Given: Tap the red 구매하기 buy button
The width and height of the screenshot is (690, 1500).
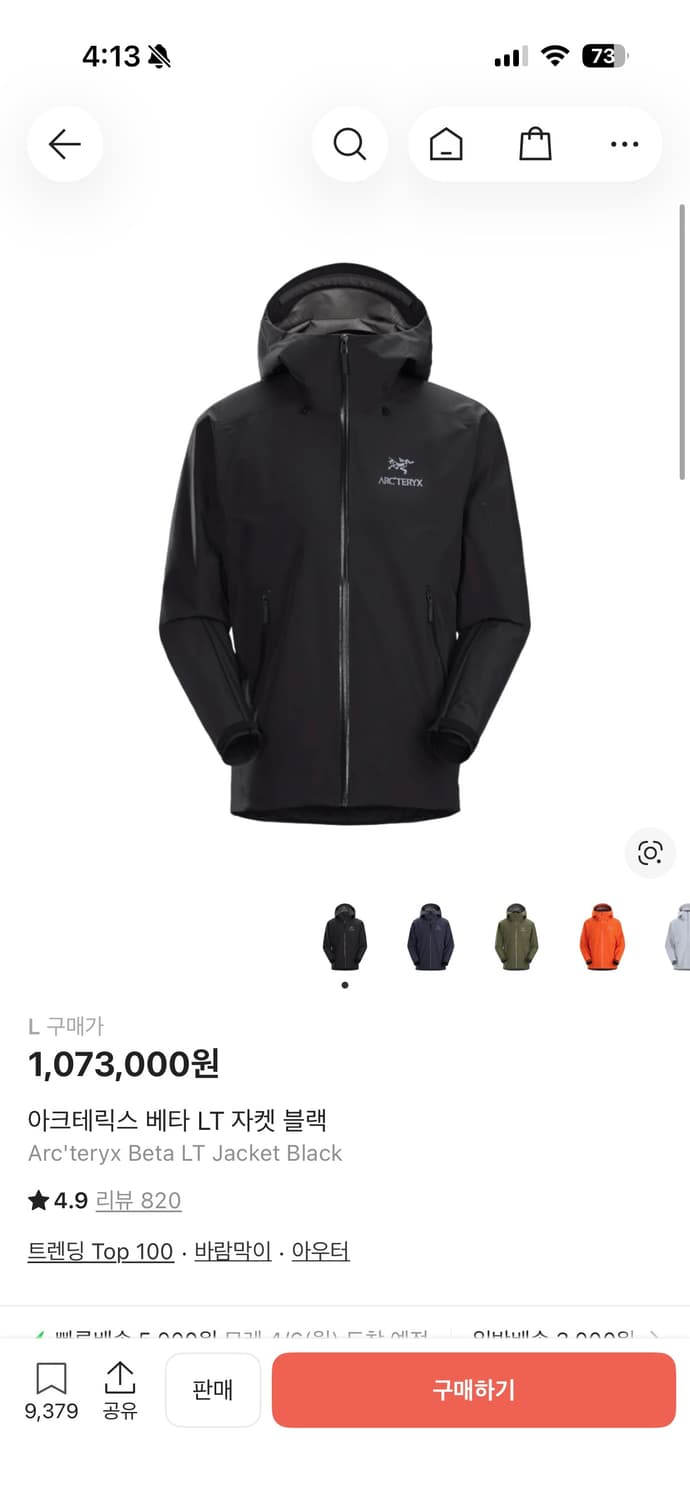Looking at the screenshot, I should pos(474,1390).
